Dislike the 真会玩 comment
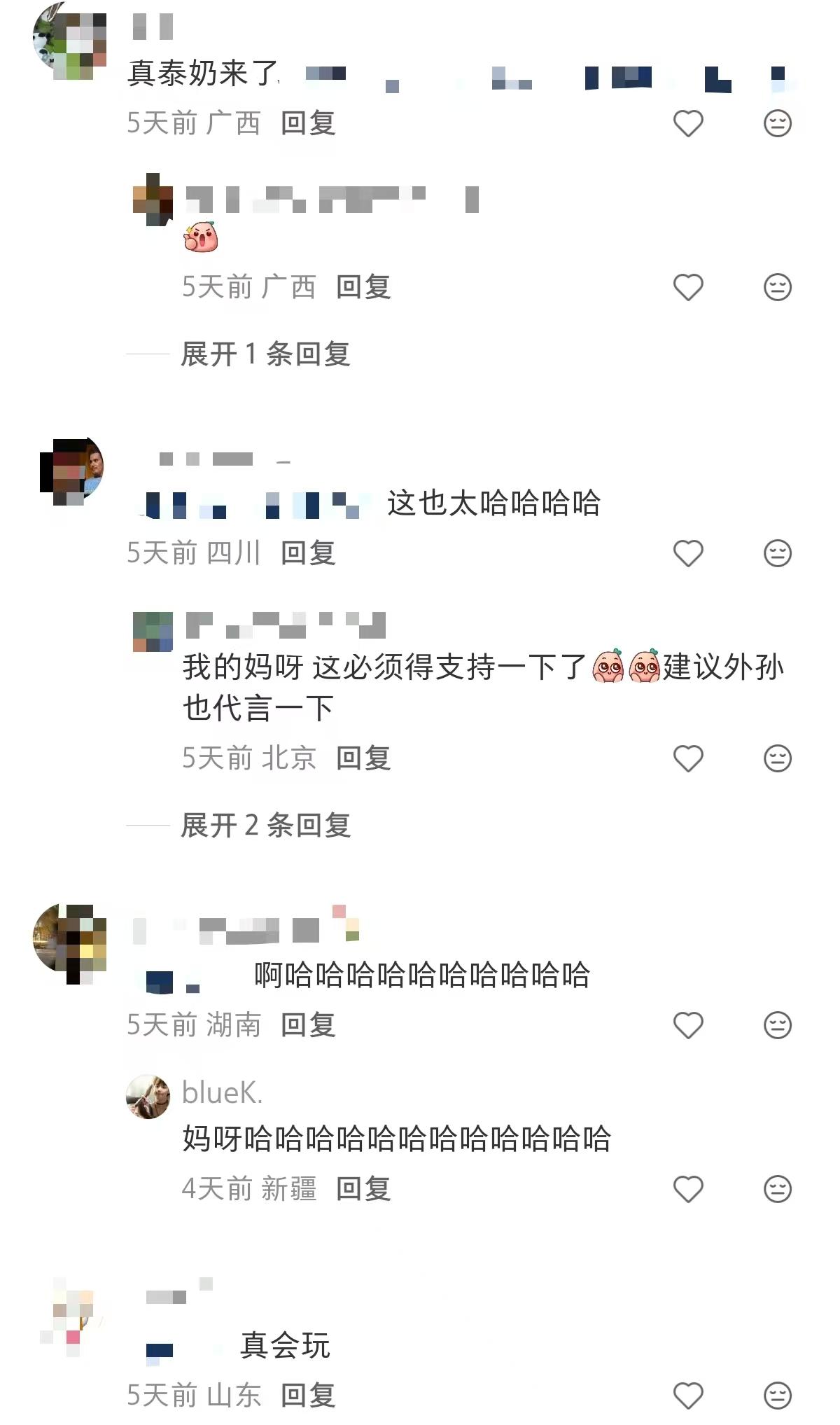 tap(777, 1396)
